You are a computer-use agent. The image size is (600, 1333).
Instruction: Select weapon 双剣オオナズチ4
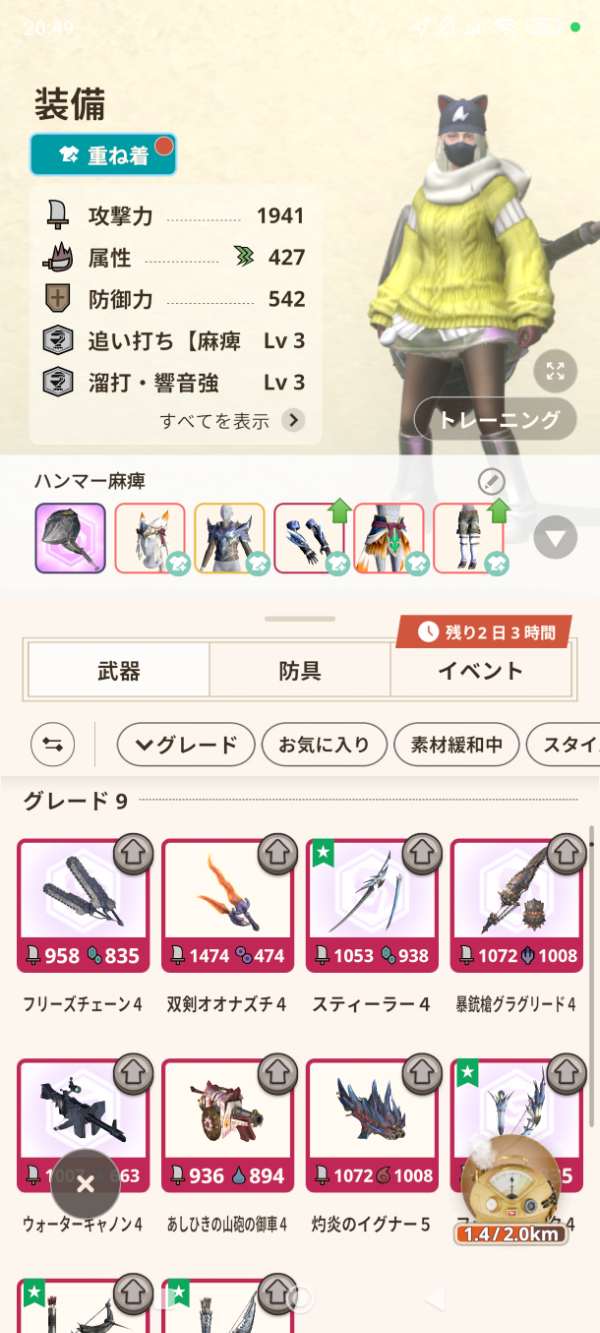click(x=228, y=905)
